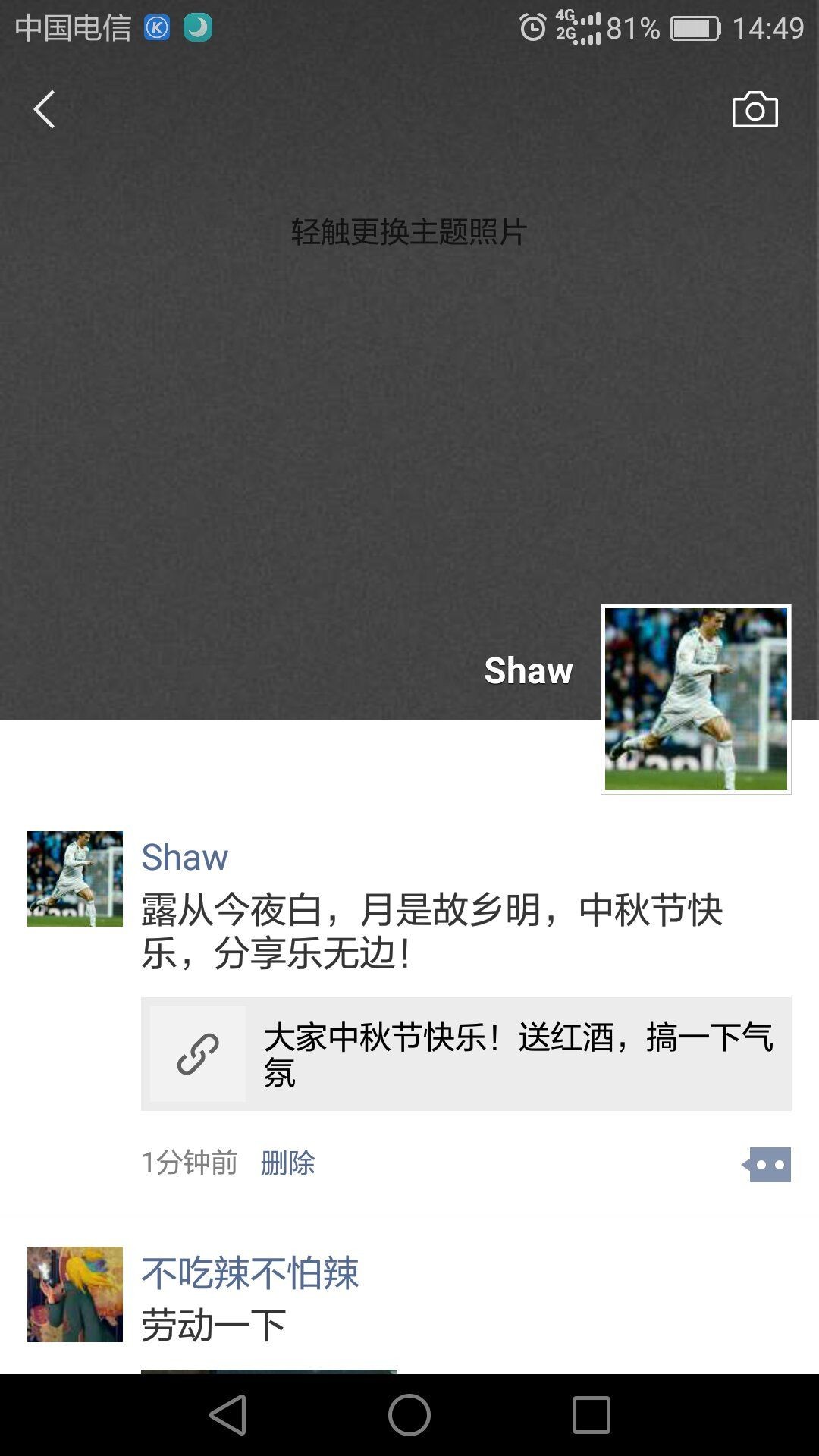Tap the cover area to change theme photo
This screenshot has height=1456, width=819.
409,232
